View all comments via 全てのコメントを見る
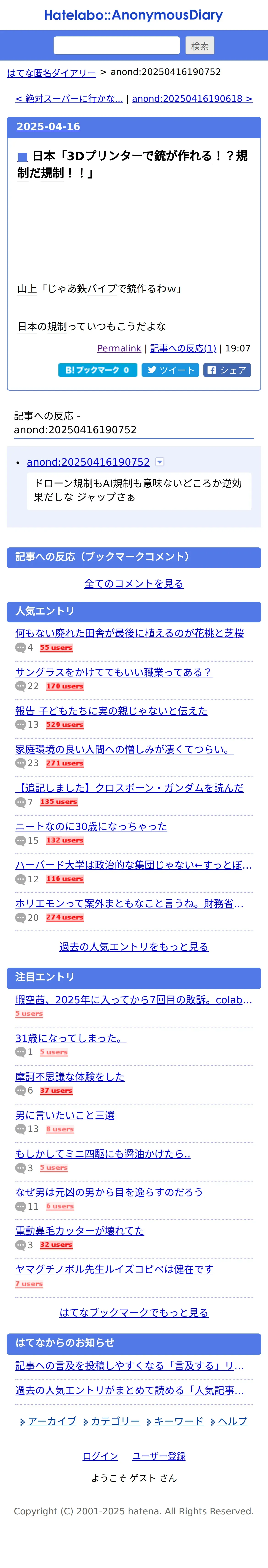 [x=134, y=583]
